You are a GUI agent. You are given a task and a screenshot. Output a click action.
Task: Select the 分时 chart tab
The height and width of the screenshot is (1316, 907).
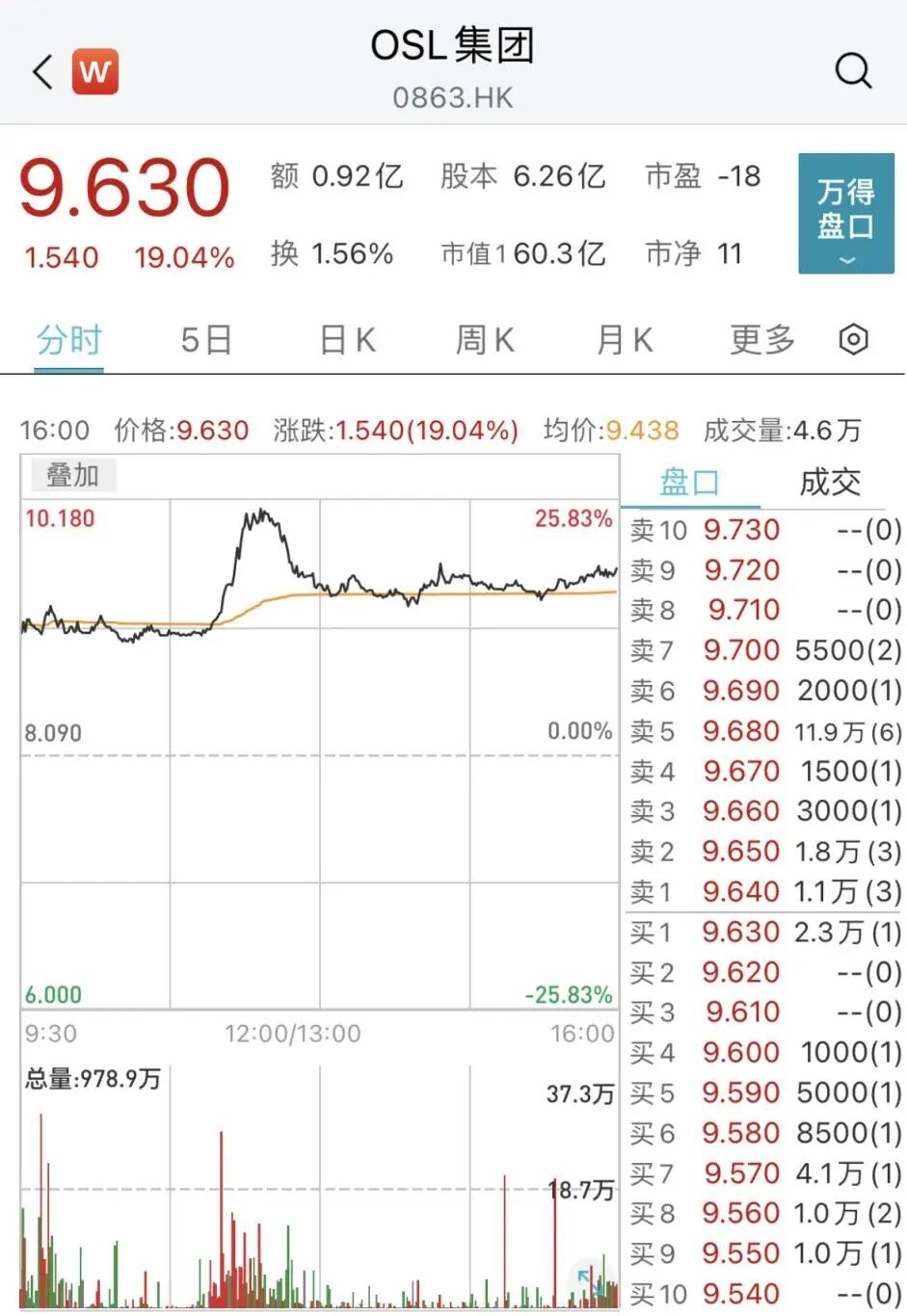point(68,340)
